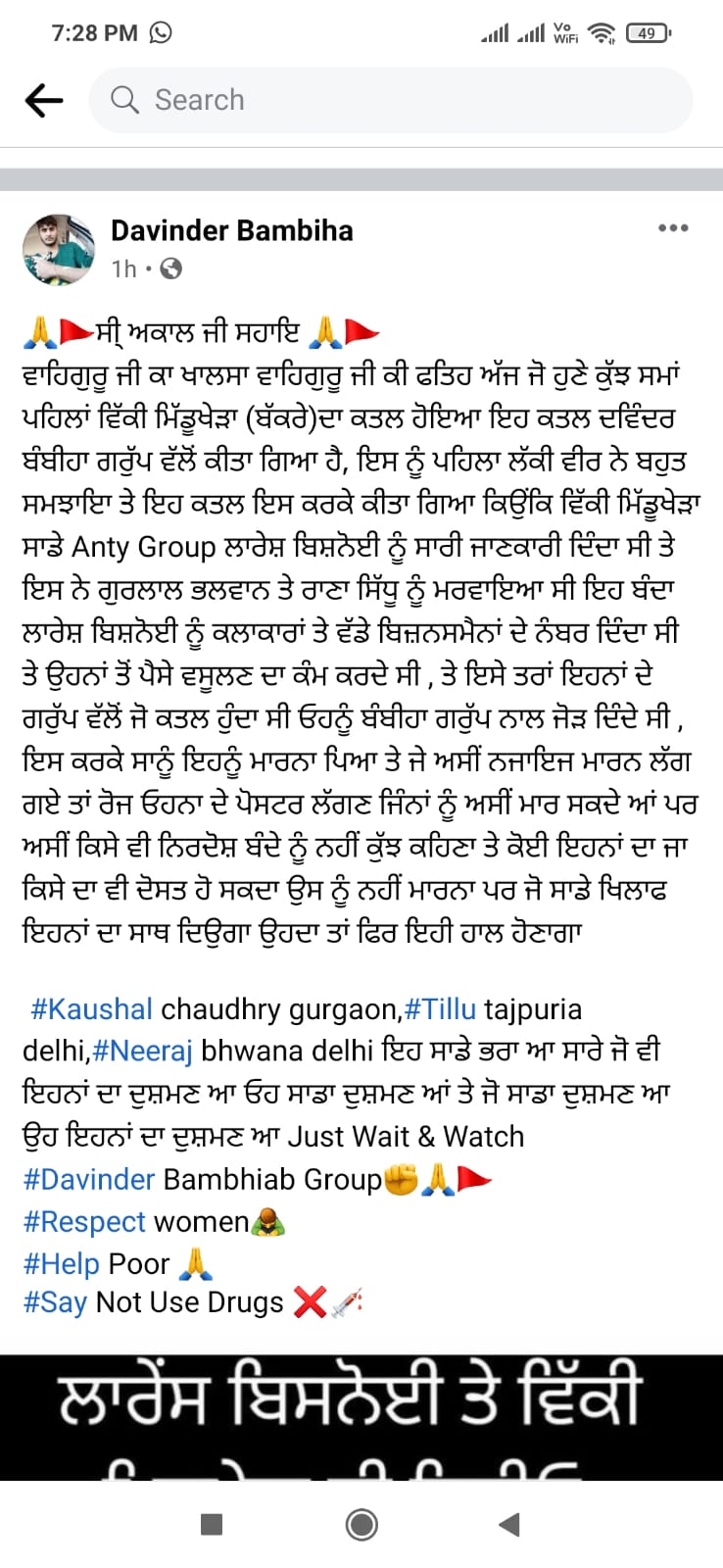Open the #Davinder hashtag
723x1568 pixels.
click(89, 1179)
